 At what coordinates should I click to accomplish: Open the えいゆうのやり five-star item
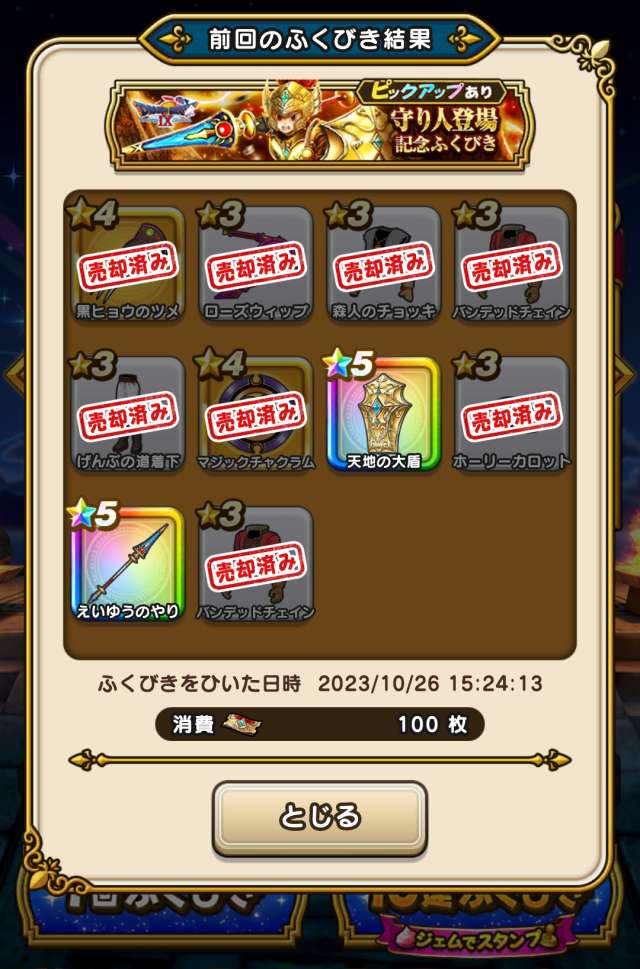point(127,563)
